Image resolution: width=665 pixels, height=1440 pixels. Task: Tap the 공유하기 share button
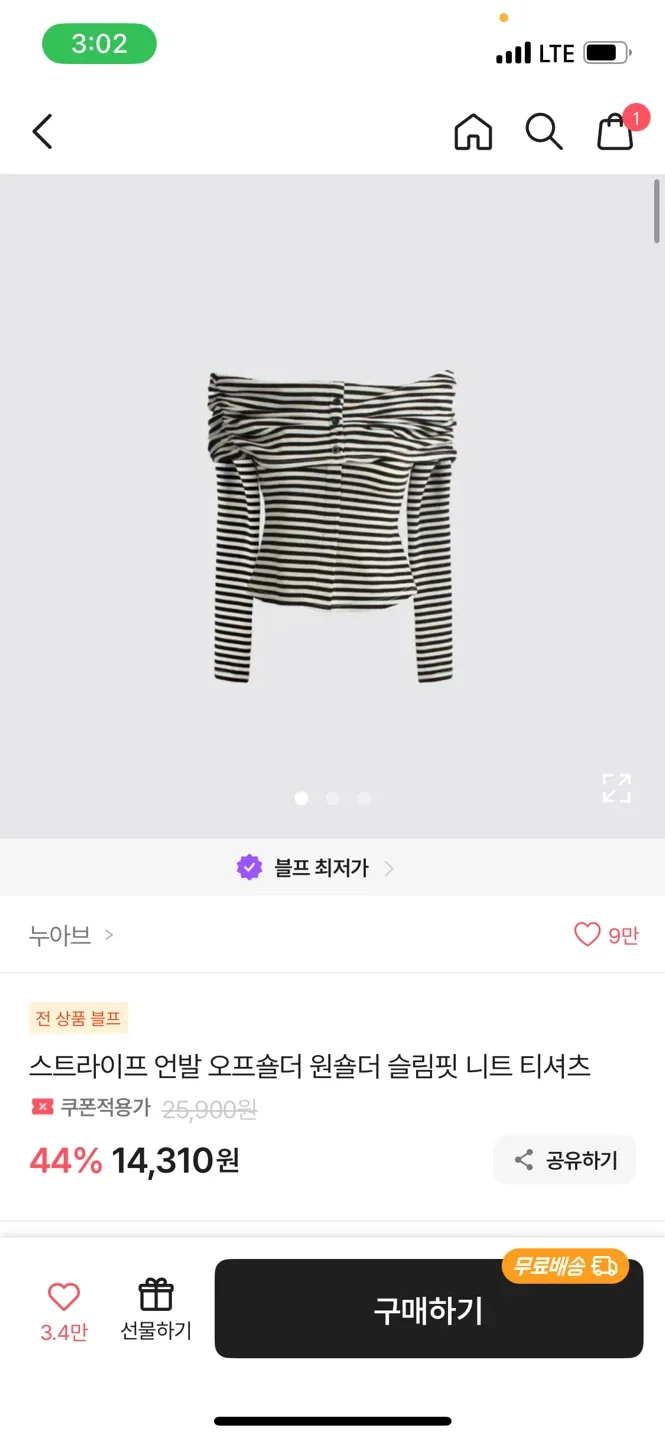(x=565, y=1160)
